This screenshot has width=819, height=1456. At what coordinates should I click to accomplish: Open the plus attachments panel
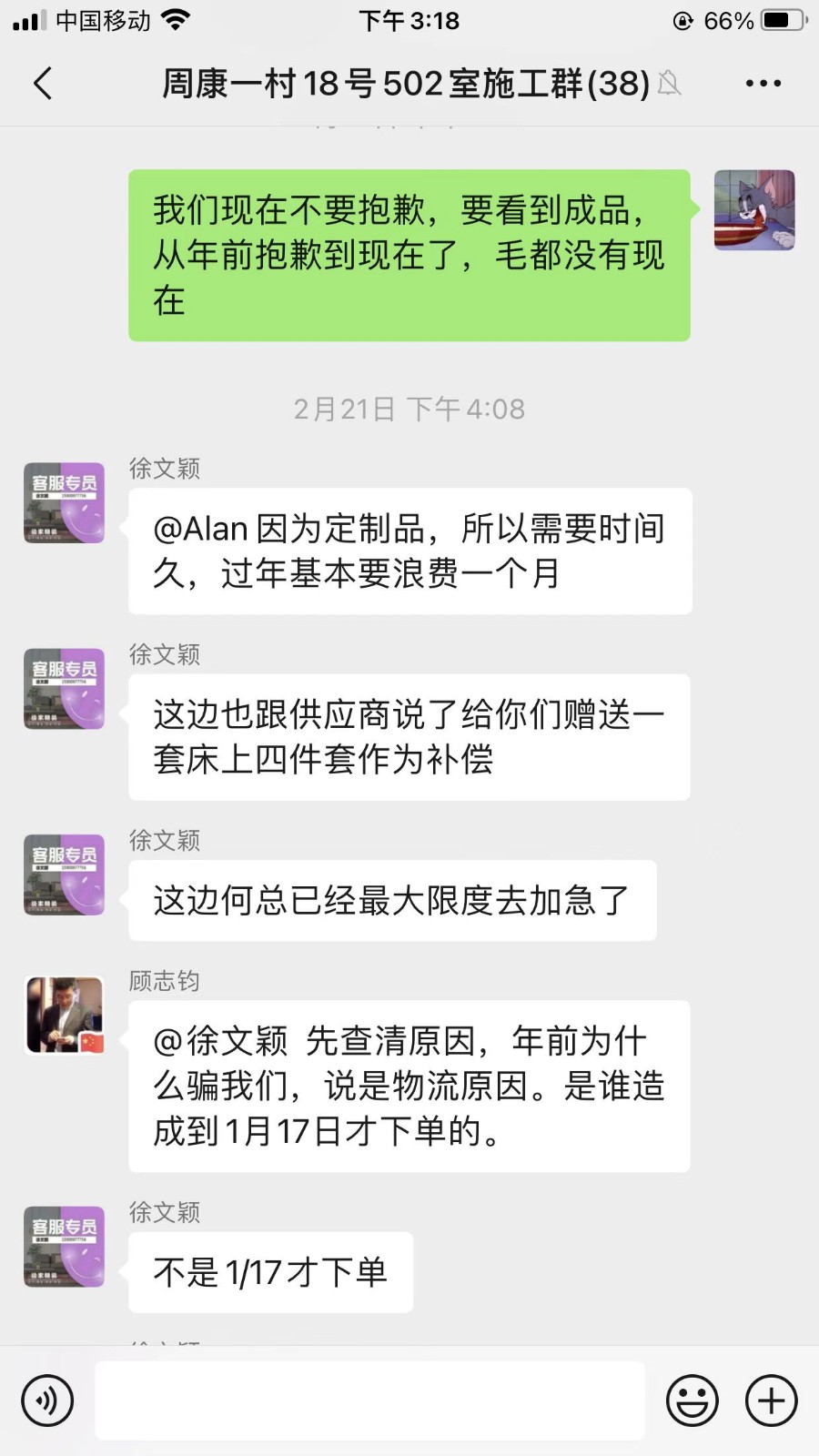771,1400
